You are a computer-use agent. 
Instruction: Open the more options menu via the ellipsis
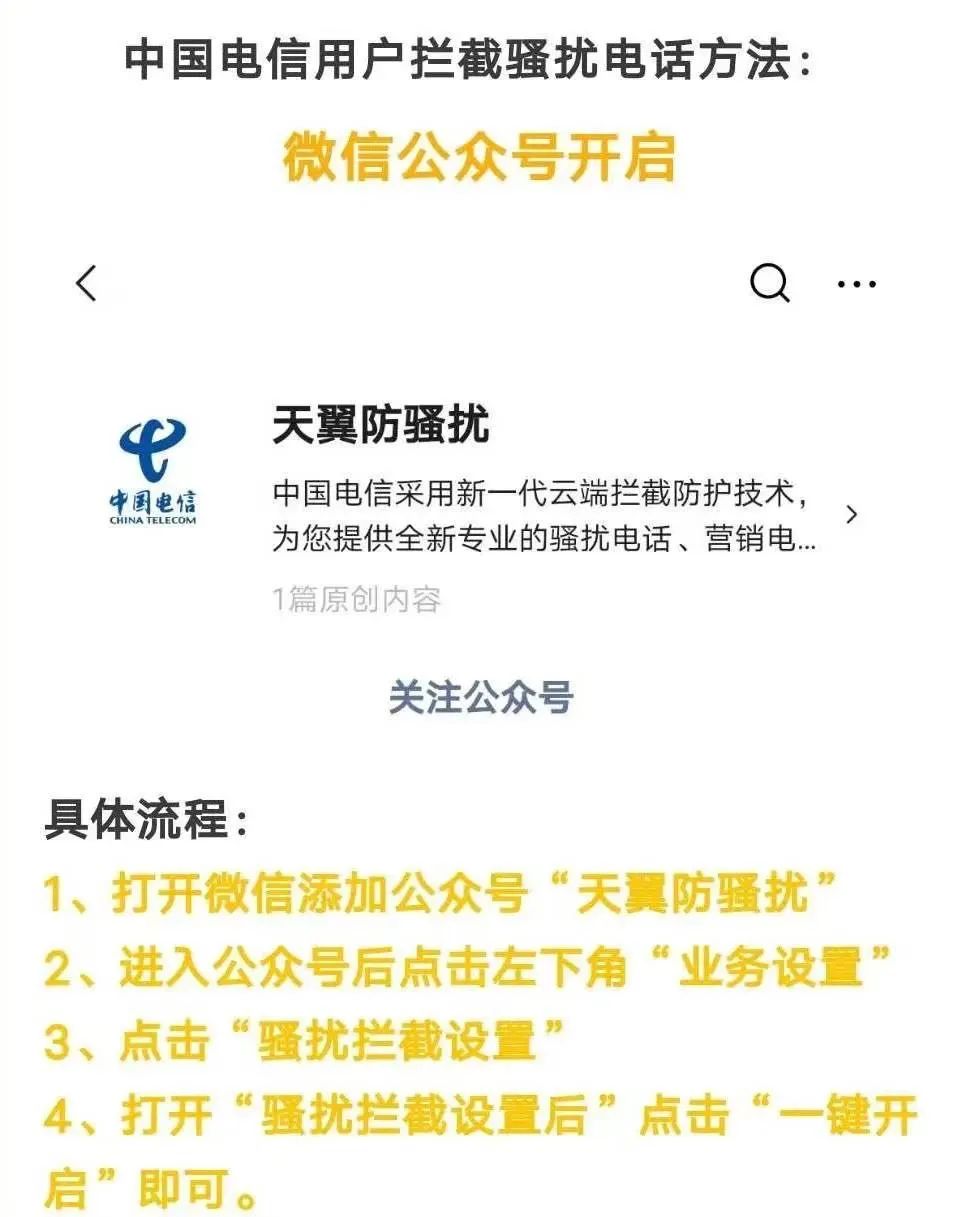point(855,283)
